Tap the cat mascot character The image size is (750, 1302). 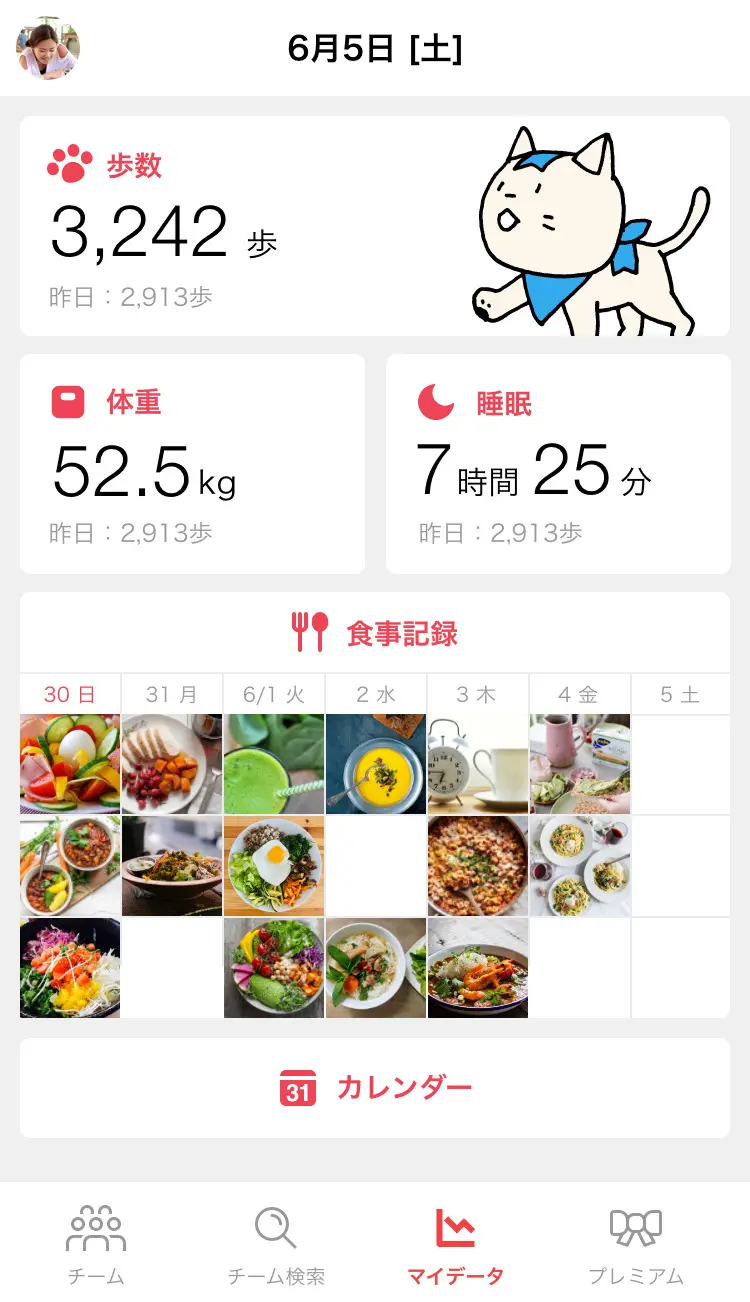pos(570,225)
